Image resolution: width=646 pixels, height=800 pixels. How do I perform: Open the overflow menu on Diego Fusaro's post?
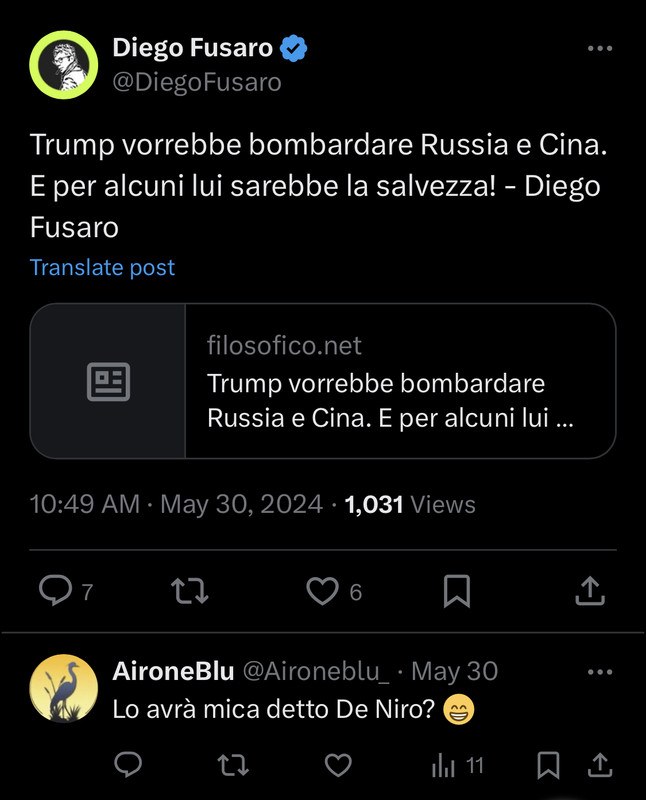(x=600, y=48)
